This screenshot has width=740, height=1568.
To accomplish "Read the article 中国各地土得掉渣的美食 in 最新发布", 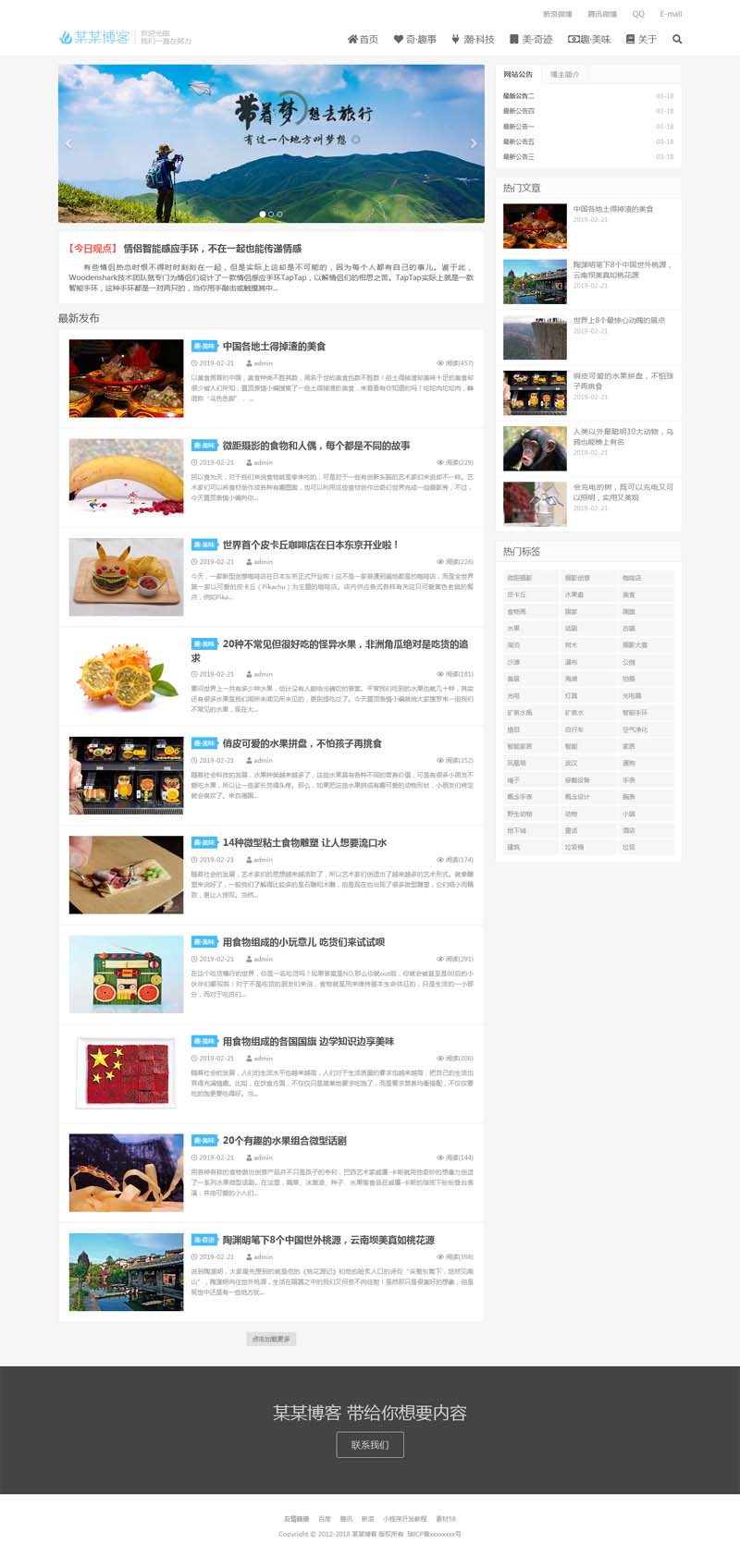I will 274,347.
